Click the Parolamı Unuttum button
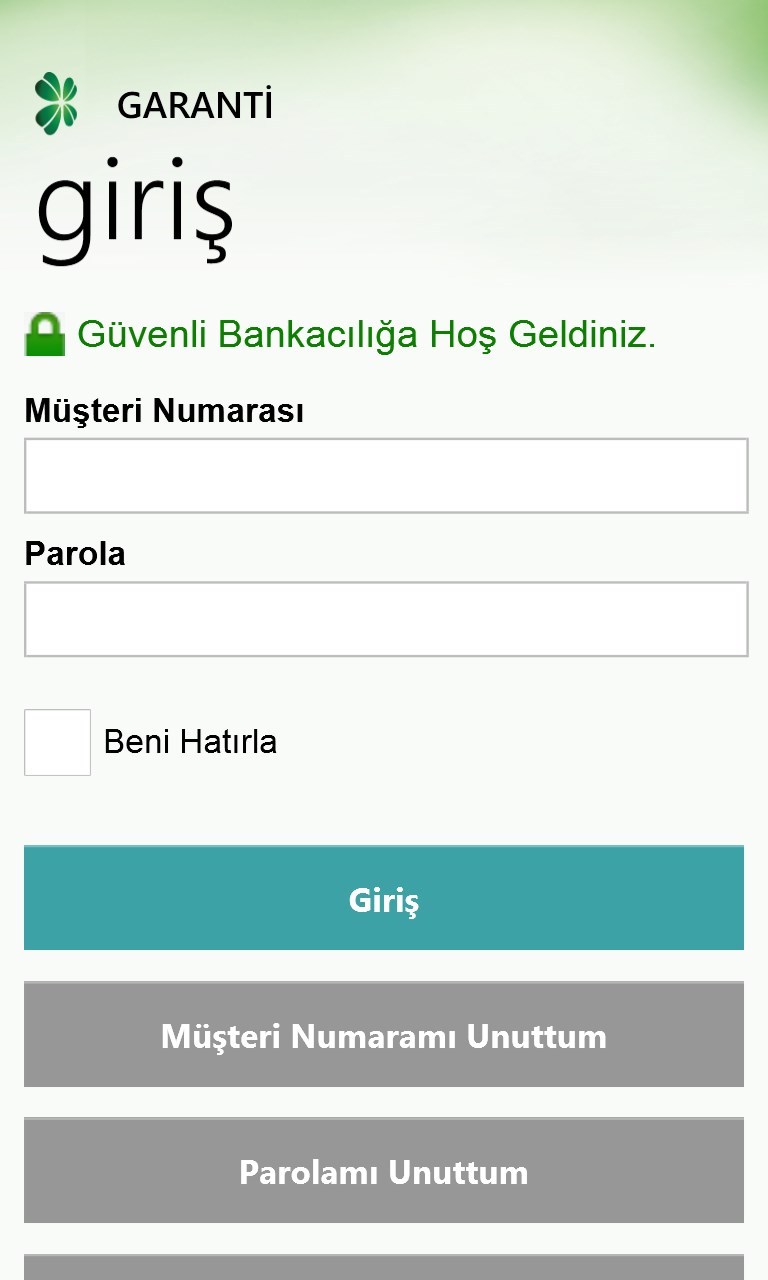This screenshot has height=1280, width=768. click(384, 1170)
